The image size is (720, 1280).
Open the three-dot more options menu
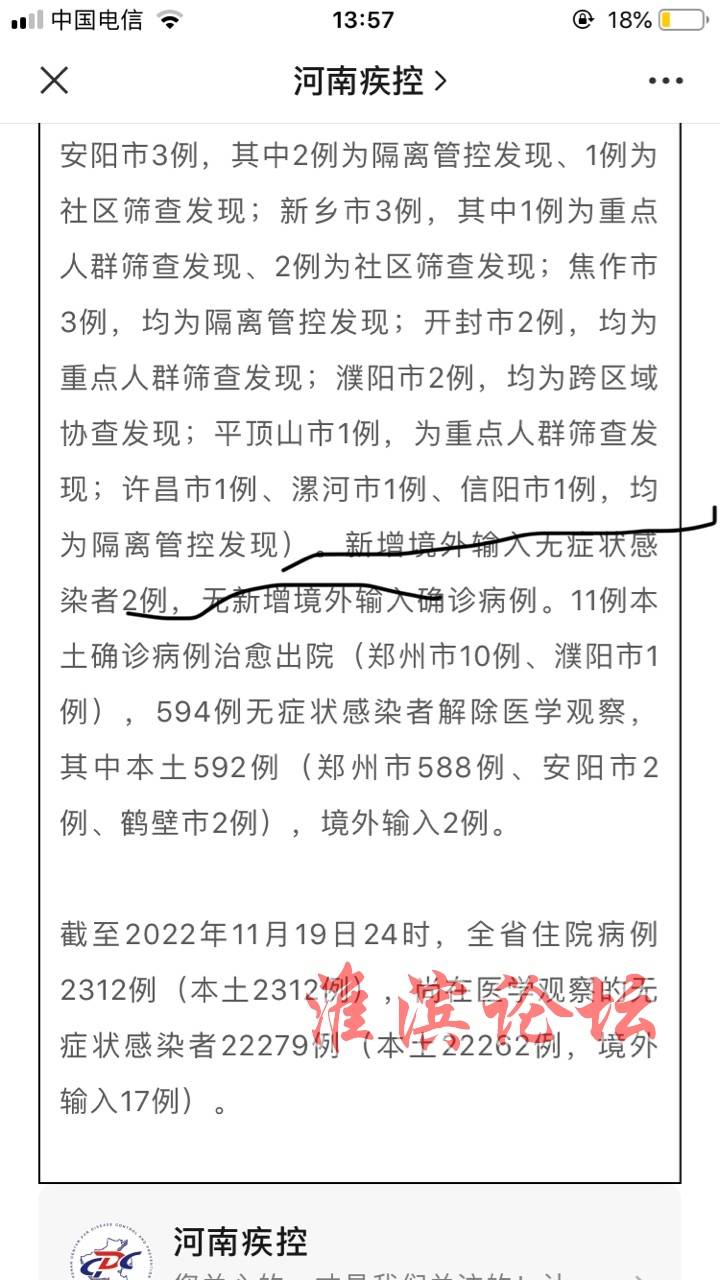(x=665, y=81)
